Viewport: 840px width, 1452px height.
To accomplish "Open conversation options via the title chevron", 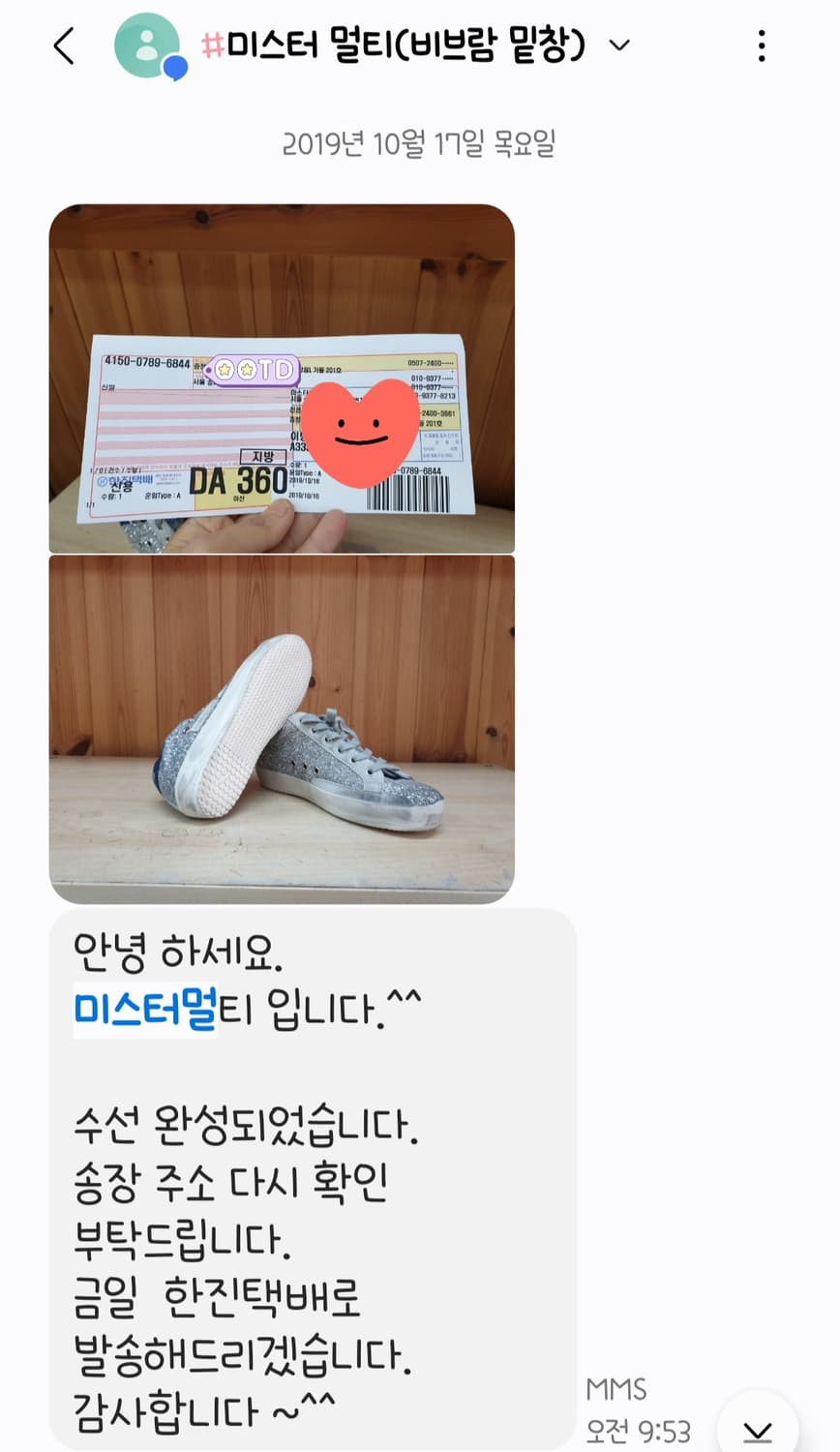I will pyautogui.click(x=618, y=44).
